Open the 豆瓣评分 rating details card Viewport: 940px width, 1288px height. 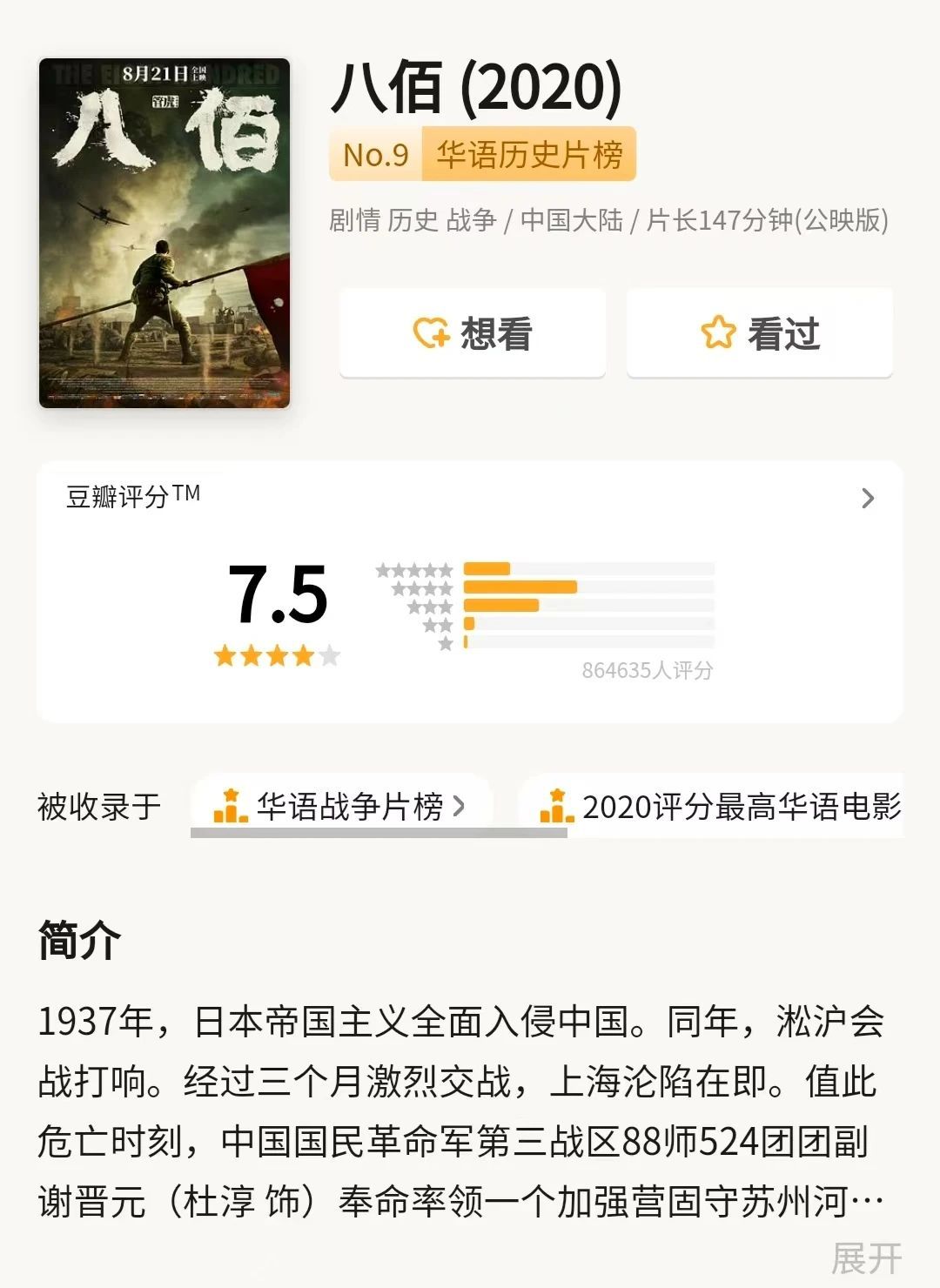[x=470, y=592]
